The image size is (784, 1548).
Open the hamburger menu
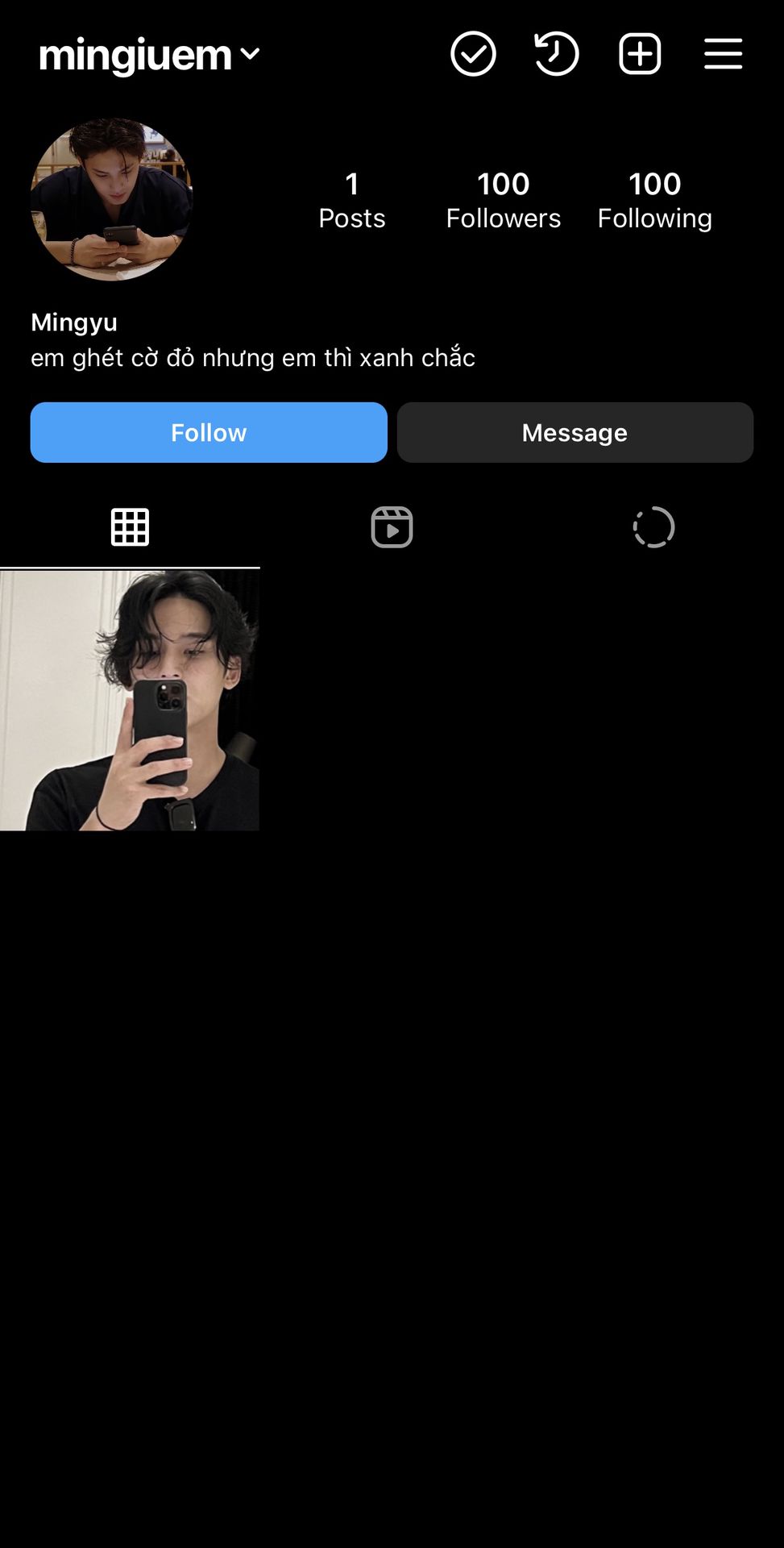tap(723, 54)
